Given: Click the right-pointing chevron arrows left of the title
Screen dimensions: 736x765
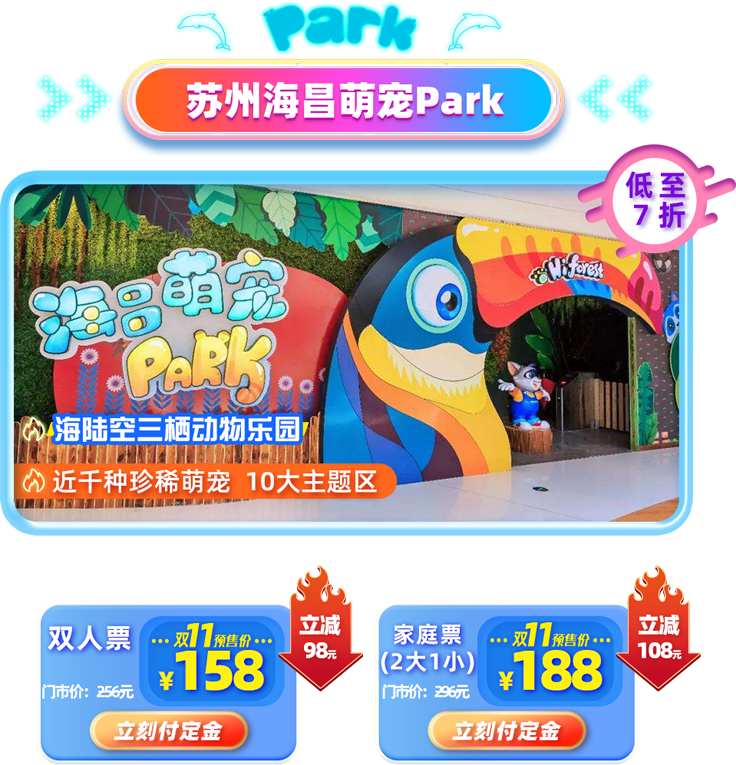Looking at the screenshot, I should (x=75, y=97).
